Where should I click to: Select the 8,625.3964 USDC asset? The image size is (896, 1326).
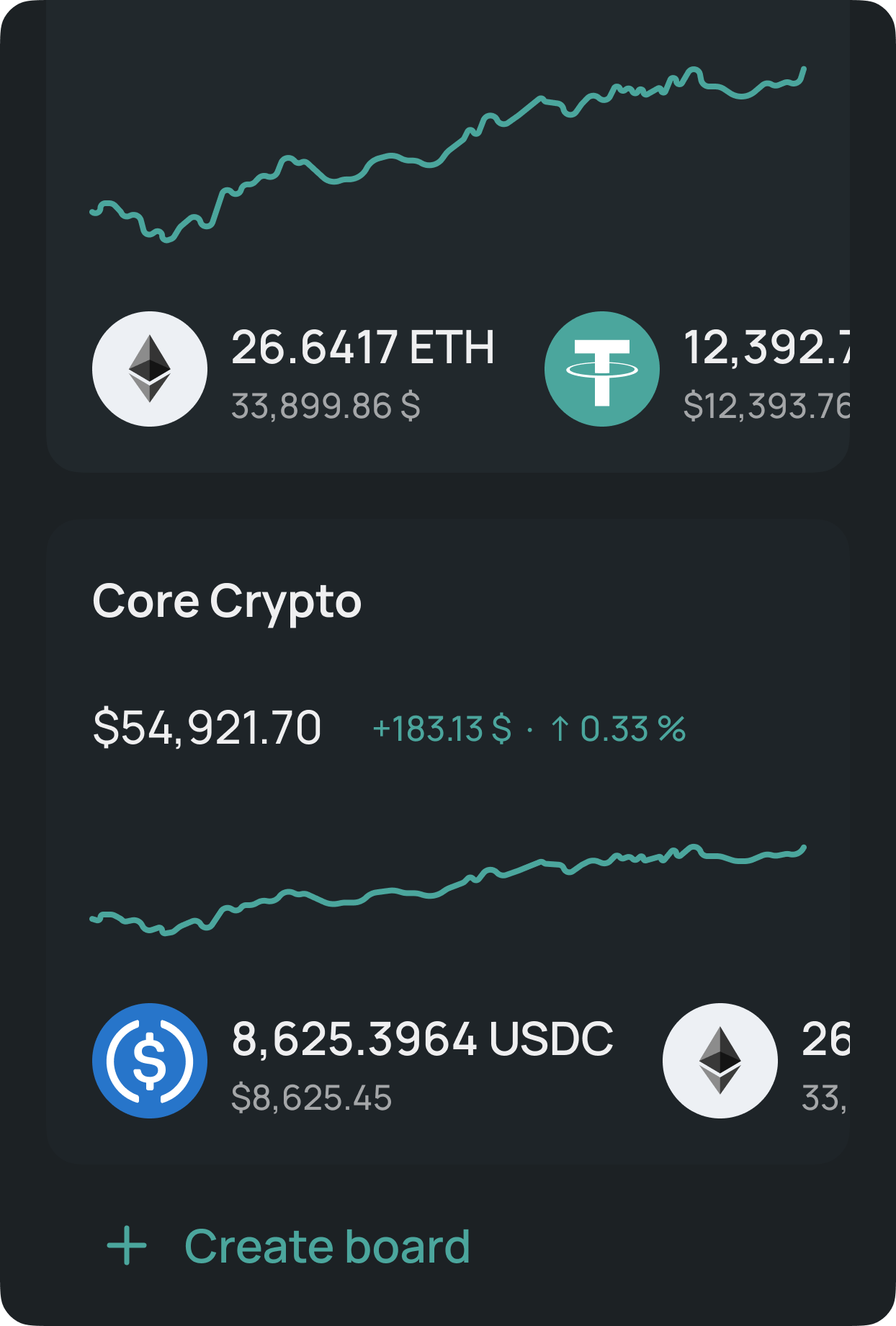[x=353, y=1061]
